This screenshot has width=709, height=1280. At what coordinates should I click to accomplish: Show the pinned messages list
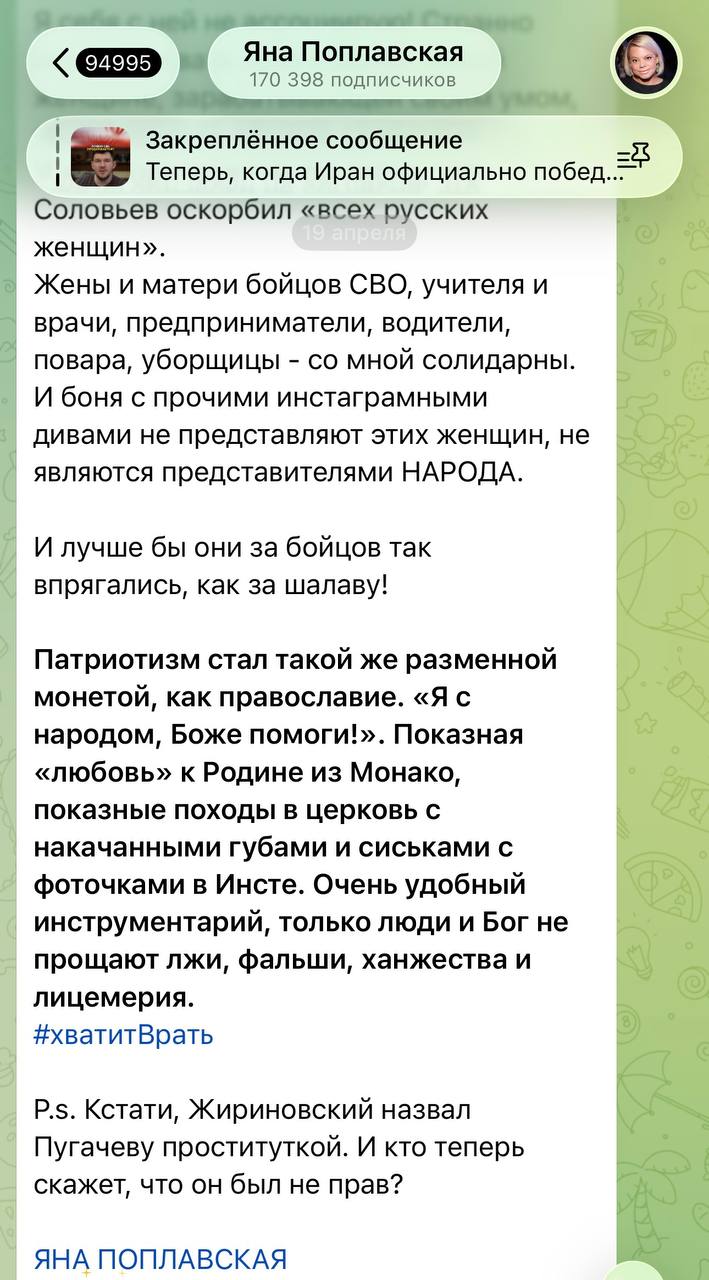point(633,157)
